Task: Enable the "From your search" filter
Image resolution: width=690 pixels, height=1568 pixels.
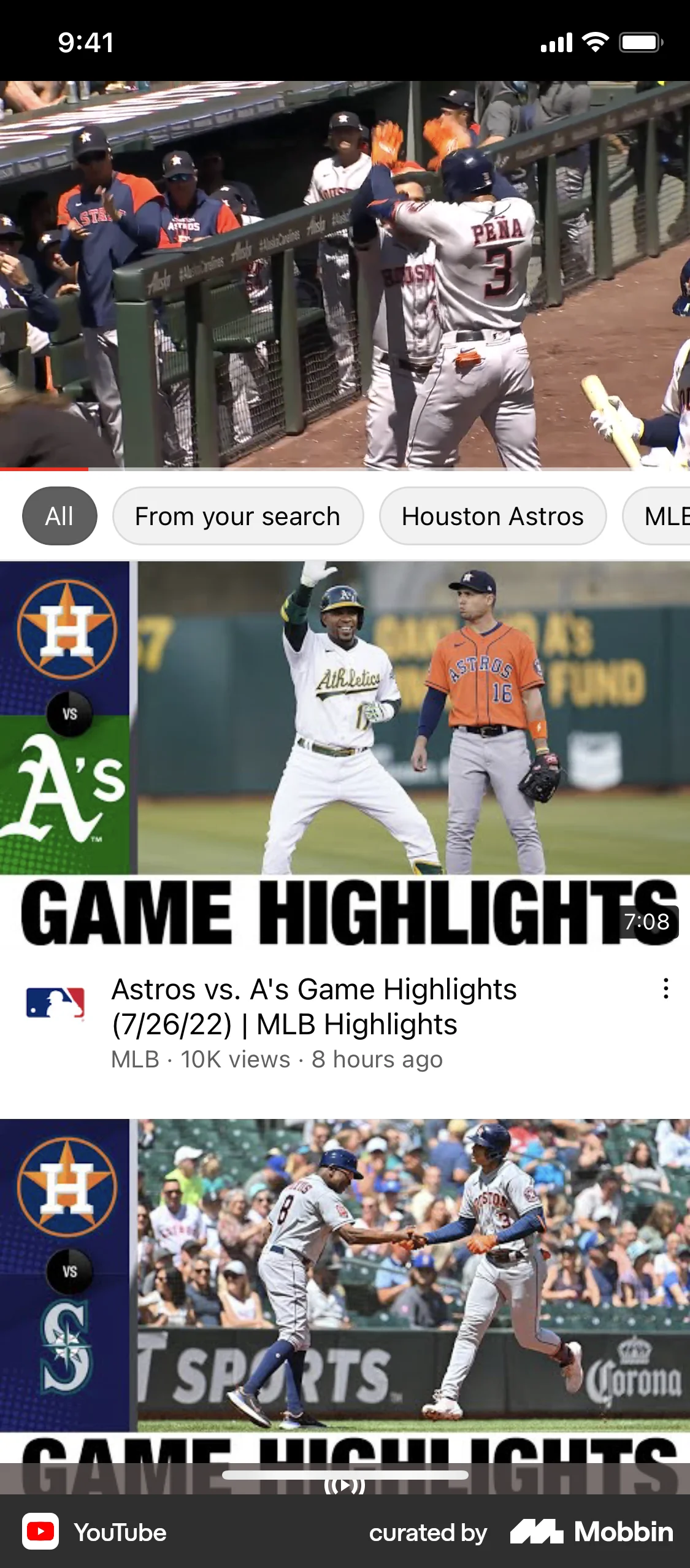Action: 238,516
